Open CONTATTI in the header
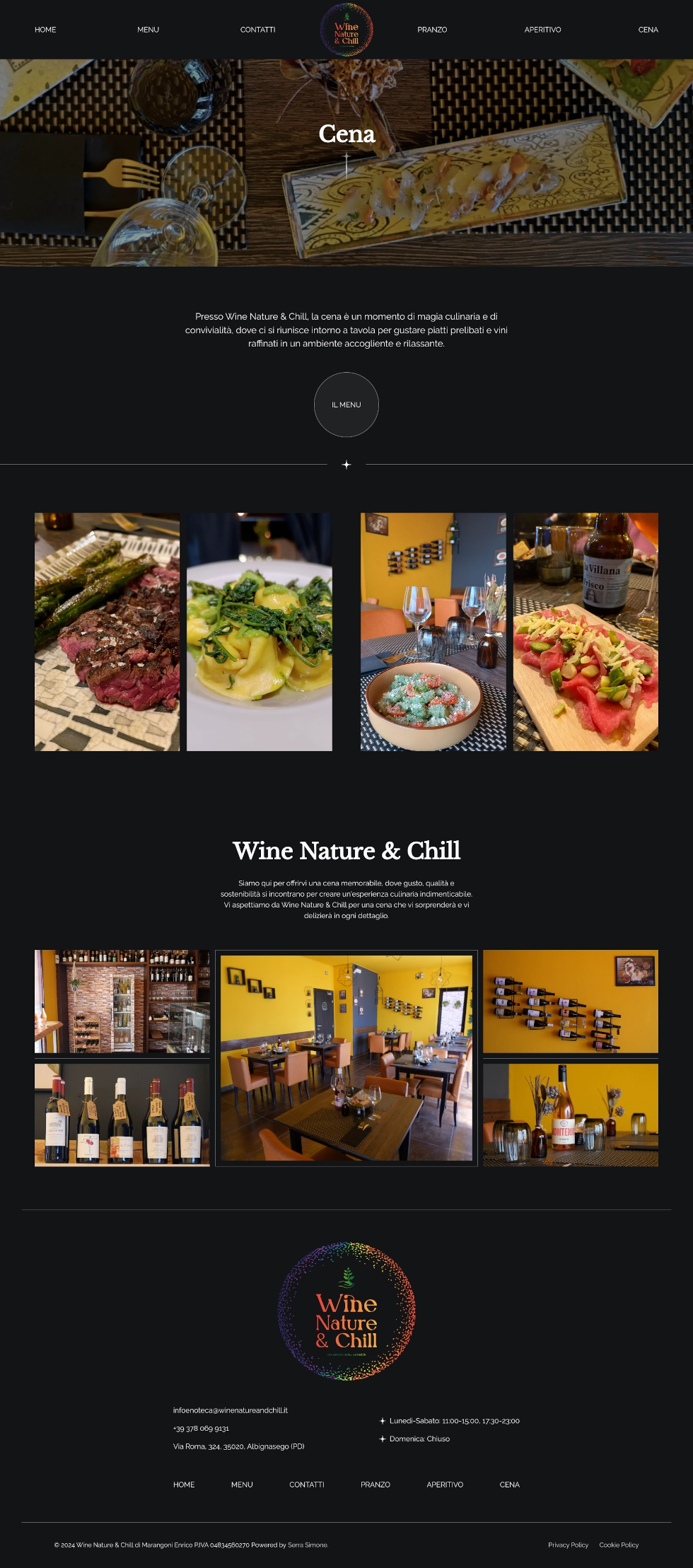This screenshot has height=1568, width=693. [x=257, y=30]
